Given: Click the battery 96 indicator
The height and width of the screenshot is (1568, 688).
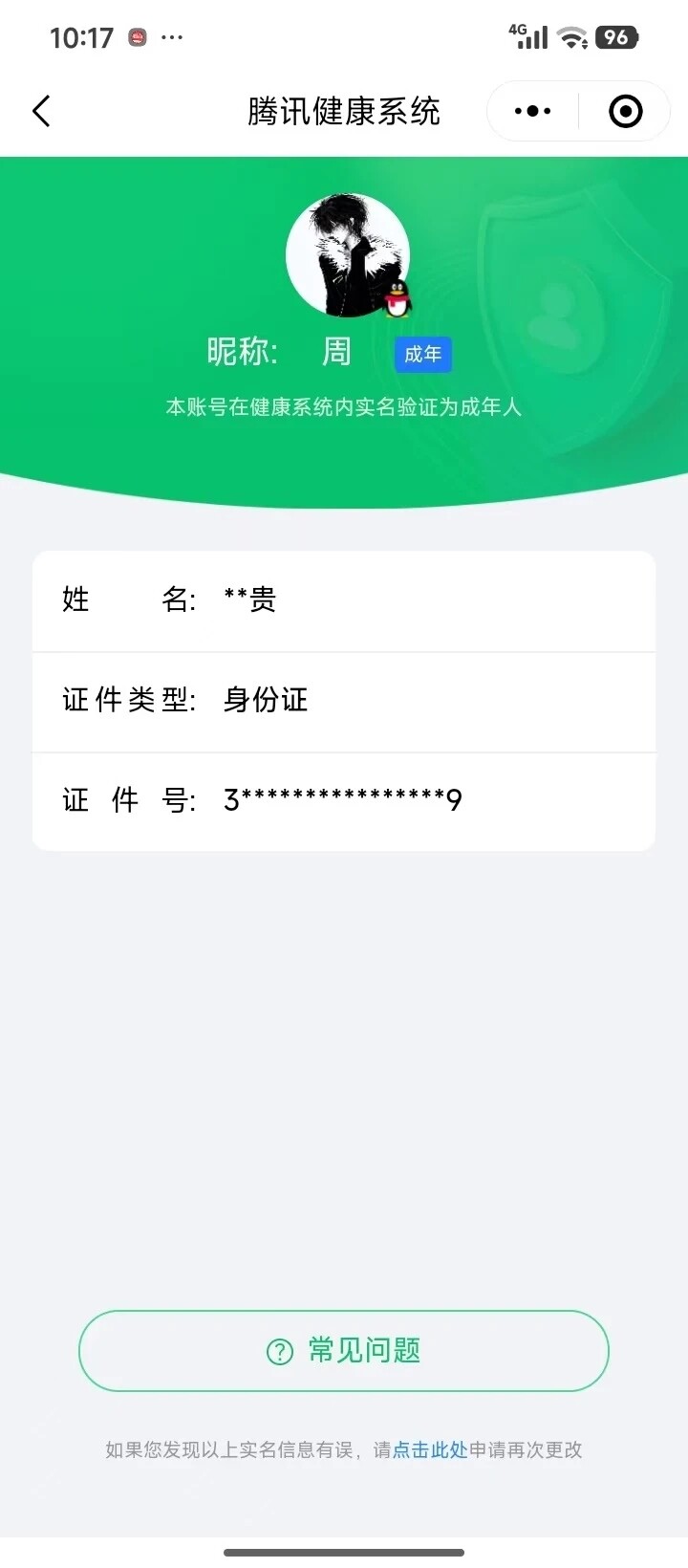Looking at the screenshot, I should click(616, 36).
